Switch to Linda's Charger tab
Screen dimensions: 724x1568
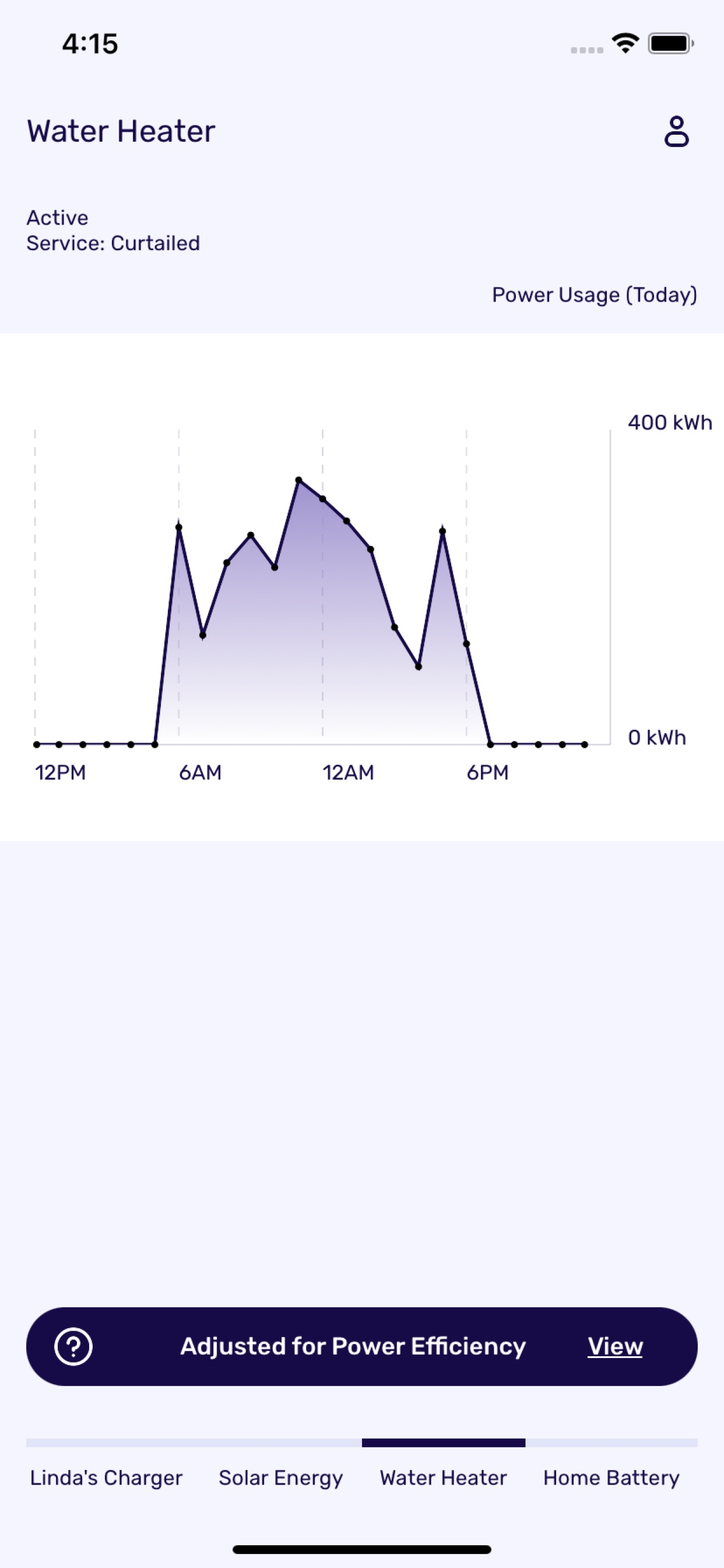point(106,1478)
